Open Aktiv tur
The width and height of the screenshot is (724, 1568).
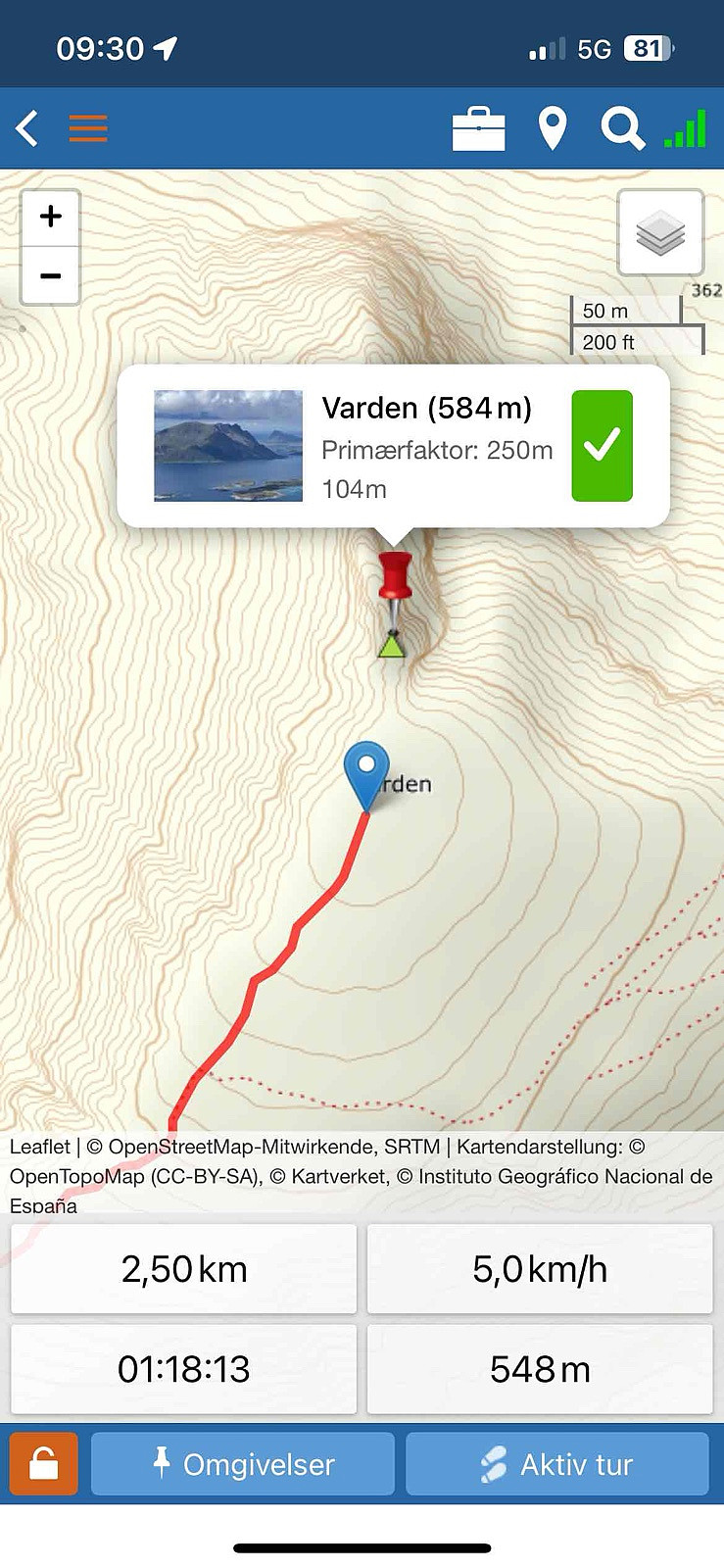pyautogui.click(x=557, y=1464)
